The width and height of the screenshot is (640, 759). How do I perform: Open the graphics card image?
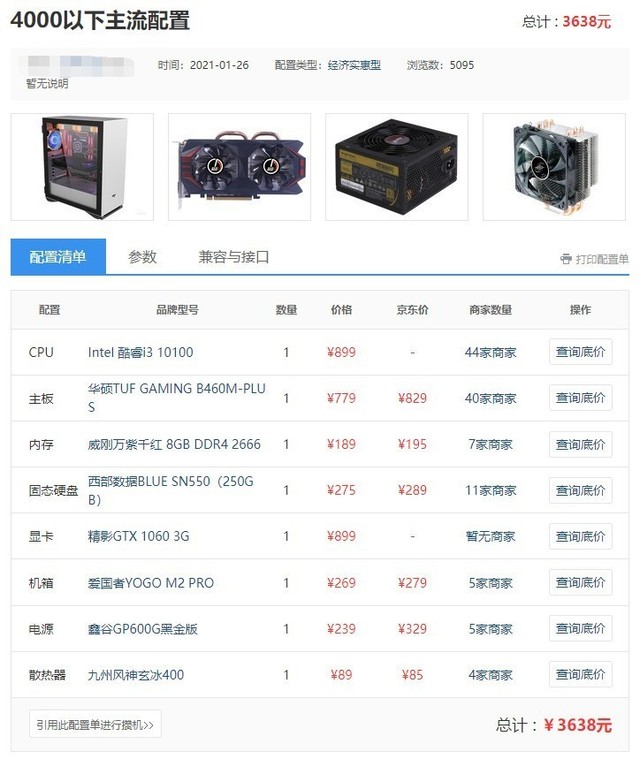pyautogui.click(x=239, y=167)
